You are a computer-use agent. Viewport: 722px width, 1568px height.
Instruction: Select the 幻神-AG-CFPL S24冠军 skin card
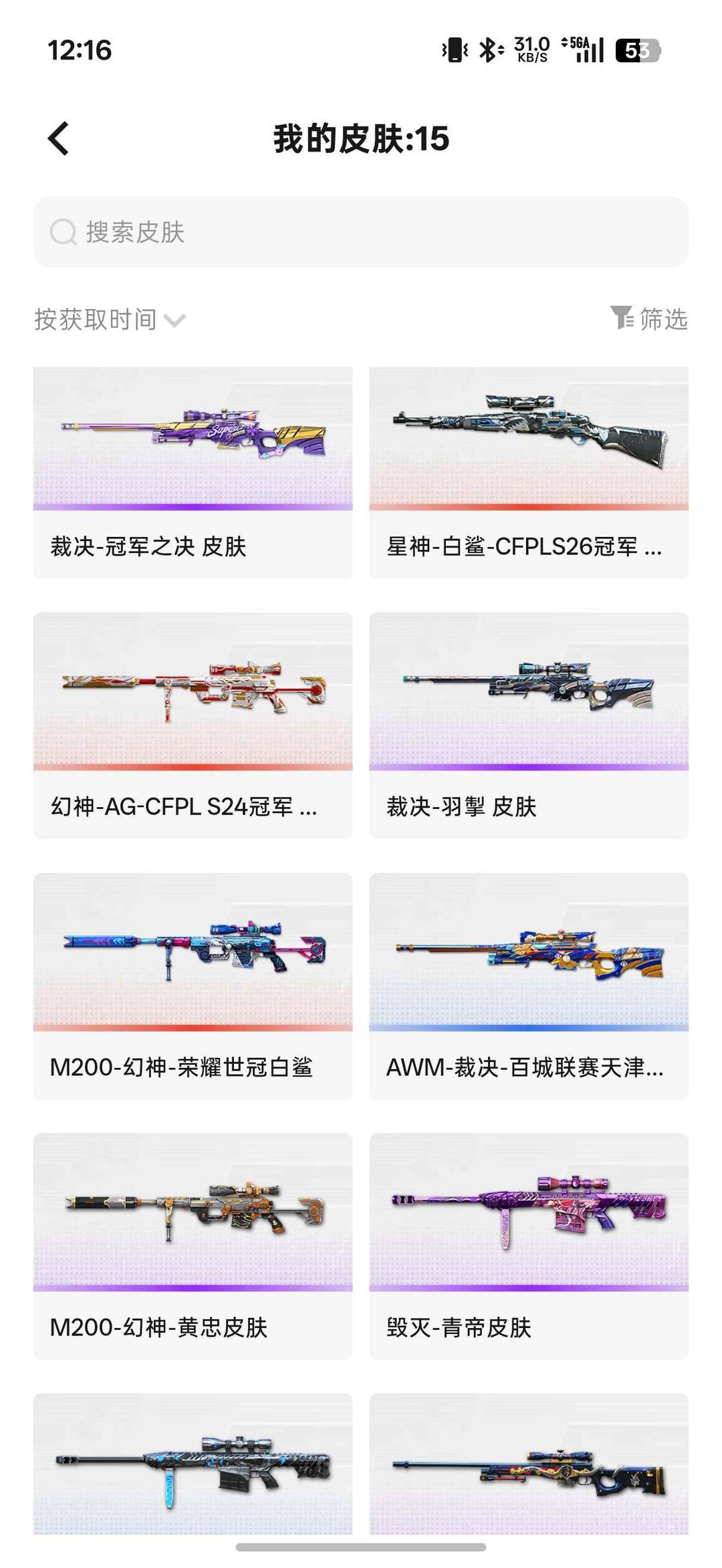193,725
